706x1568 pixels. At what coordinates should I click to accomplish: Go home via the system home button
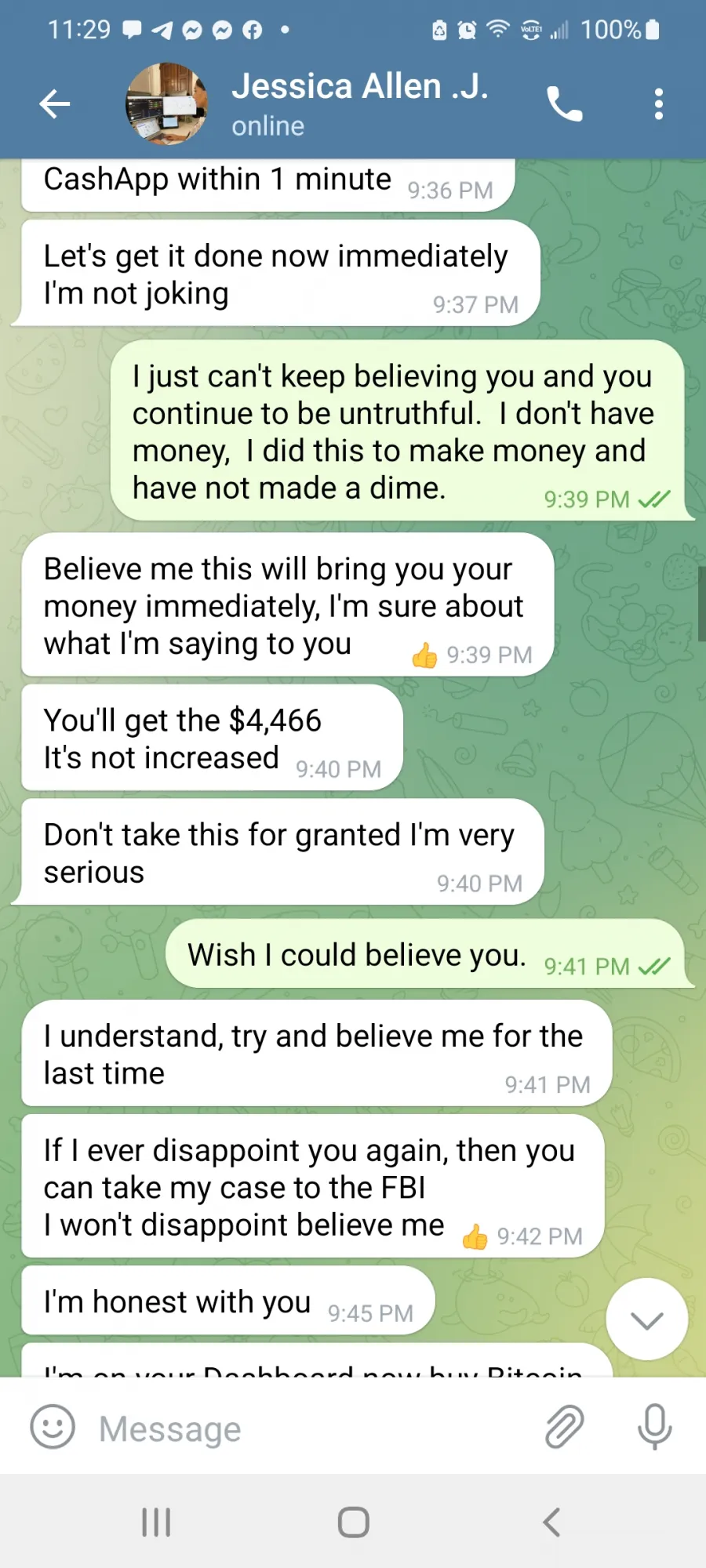coord(353,1523)
